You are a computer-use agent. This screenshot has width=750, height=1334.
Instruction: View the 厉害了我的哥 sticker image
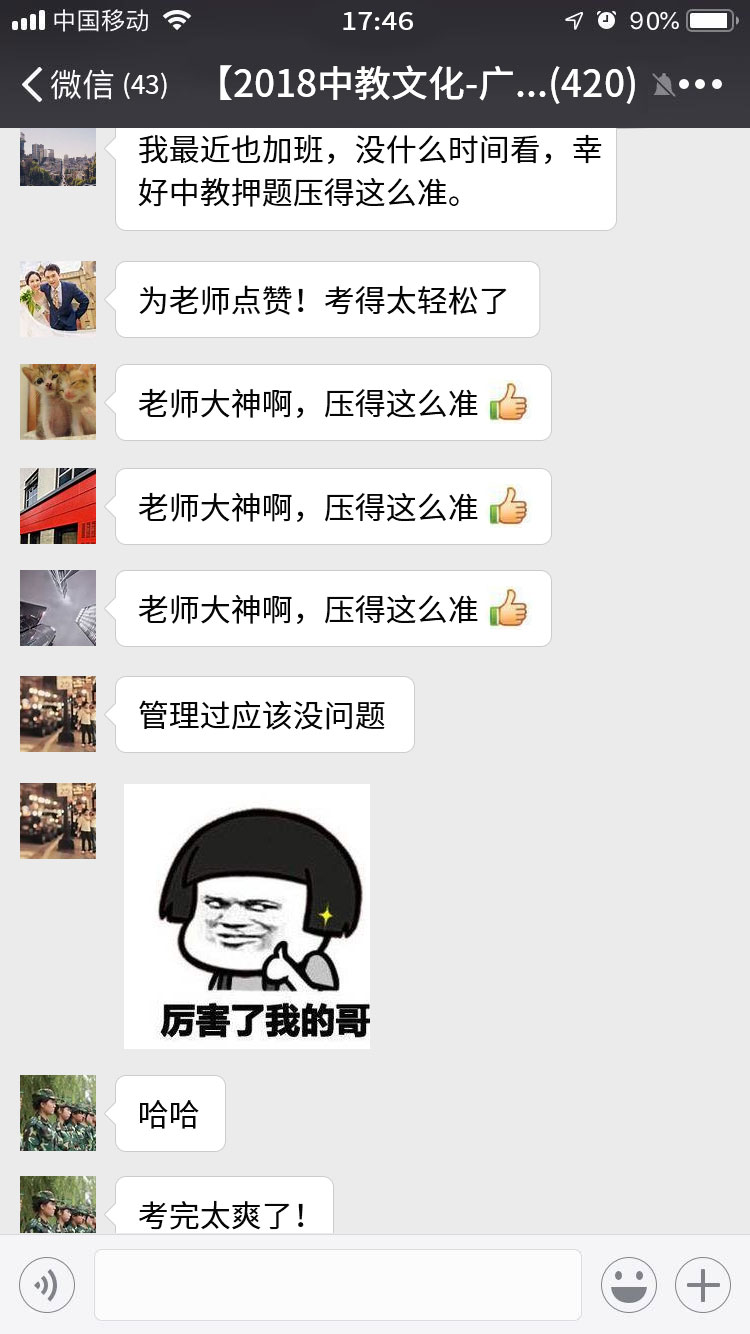(x=247, y=916)
